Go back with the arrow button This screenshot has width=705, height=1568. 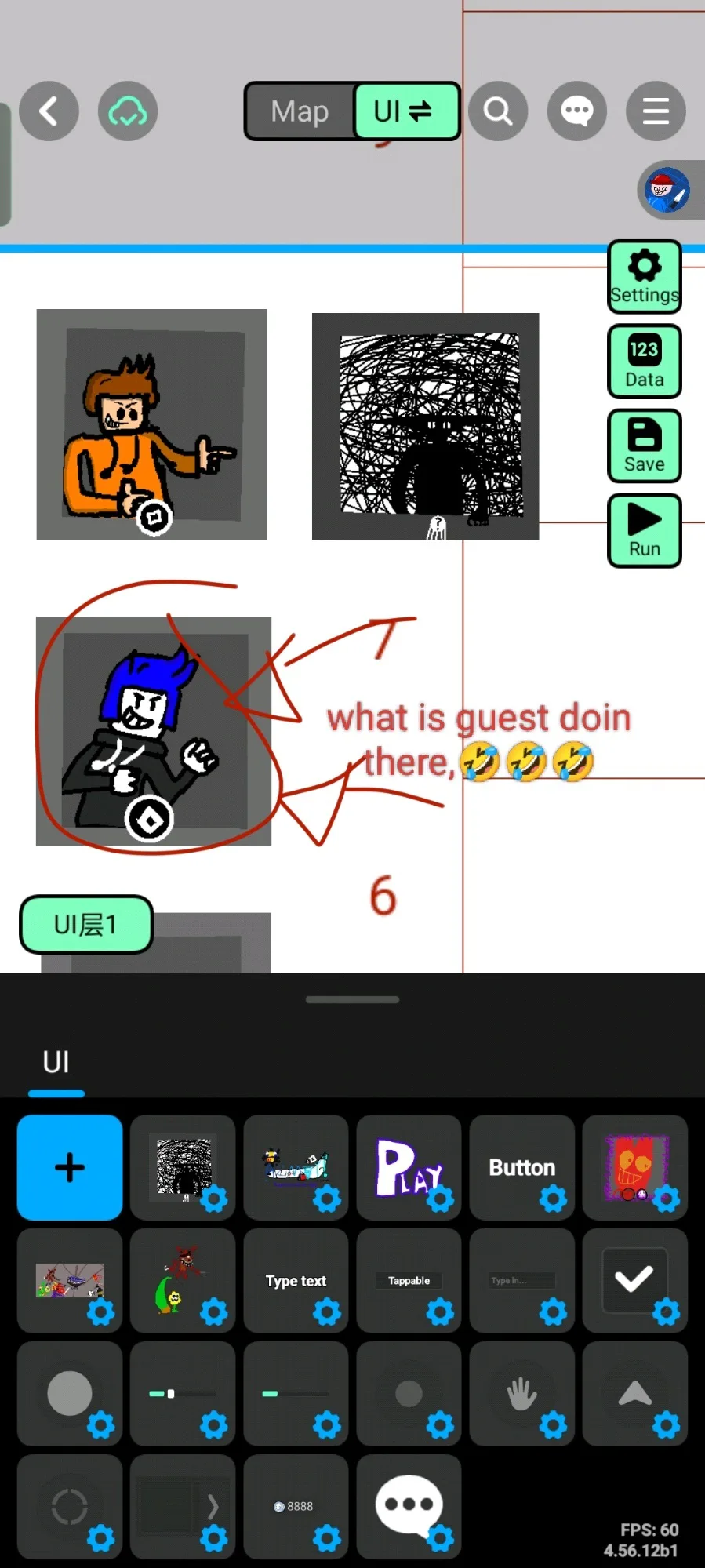click(49, 111)
